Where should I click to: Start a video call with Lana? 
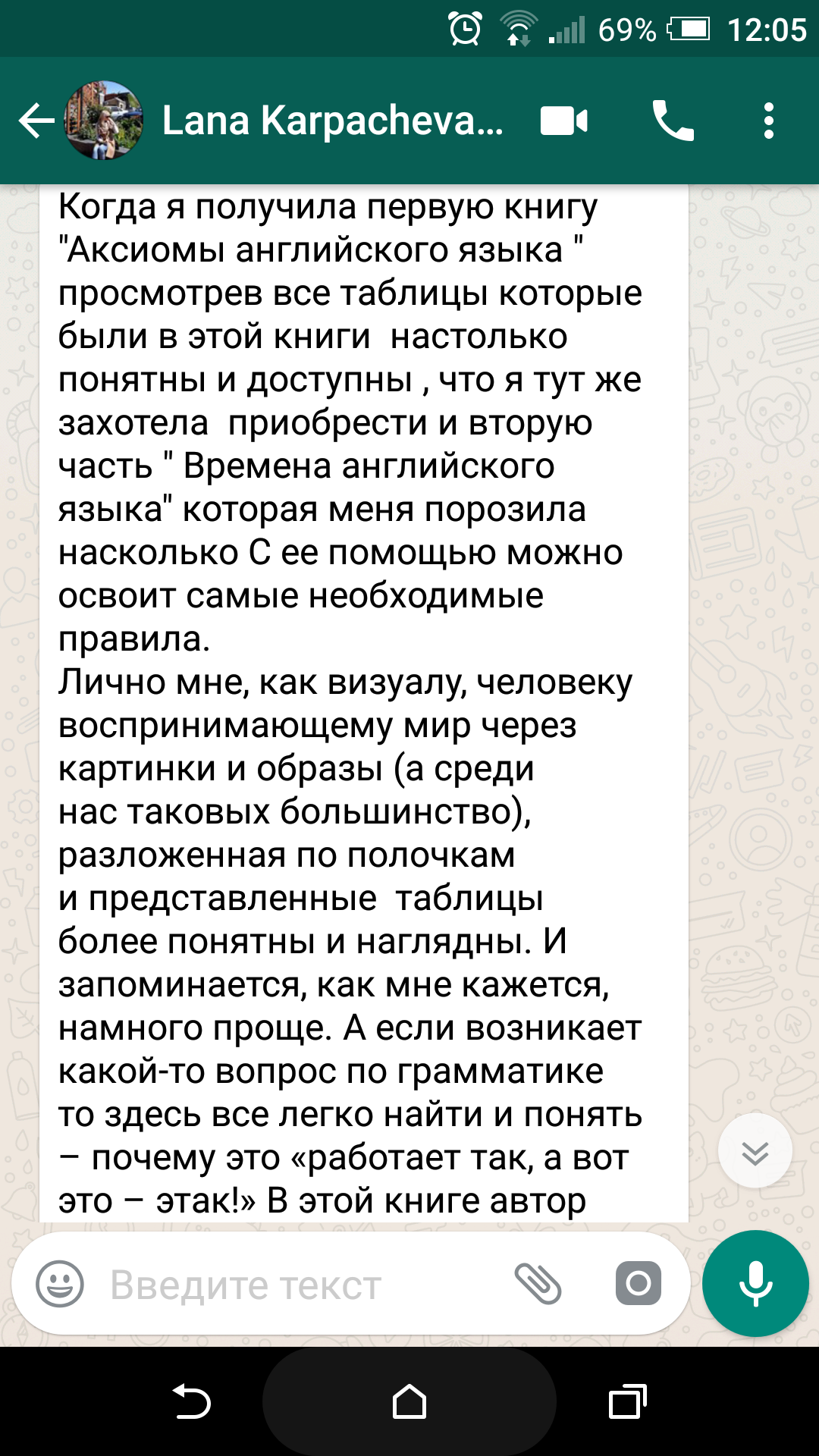pyautogui.click(x=563, y=121)
